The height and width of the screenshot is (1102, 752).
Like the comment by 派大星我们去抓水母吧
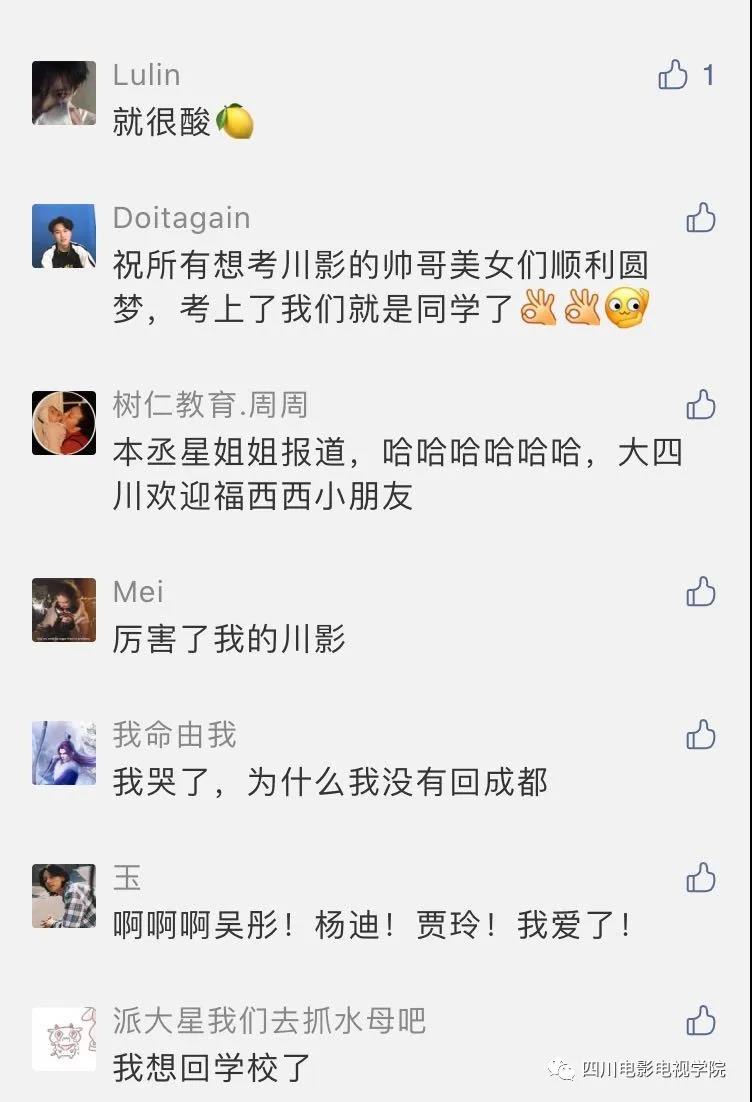[701, 1021]
